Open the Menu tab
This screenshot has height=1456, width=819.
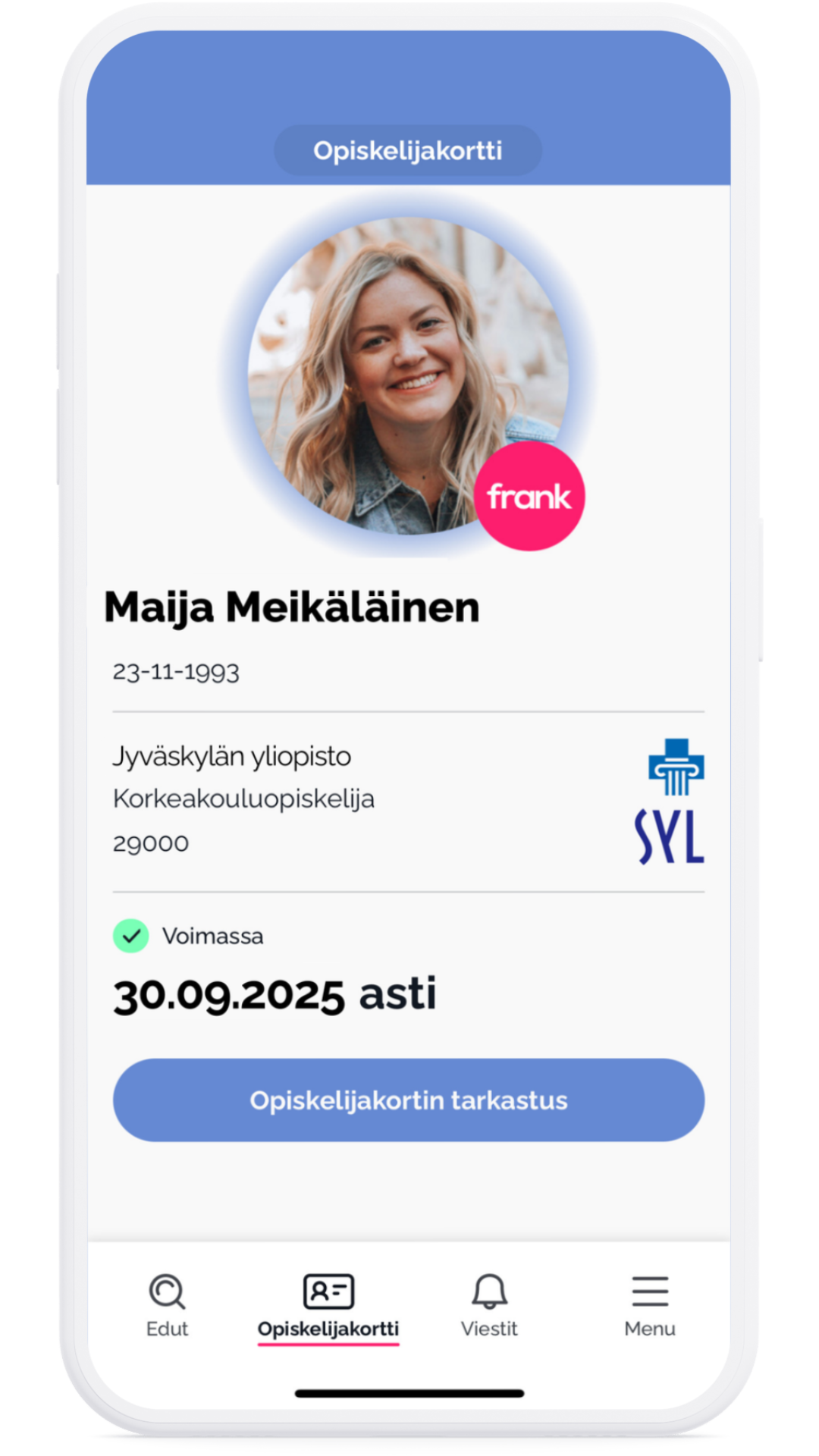click(x=650, y=1305)
